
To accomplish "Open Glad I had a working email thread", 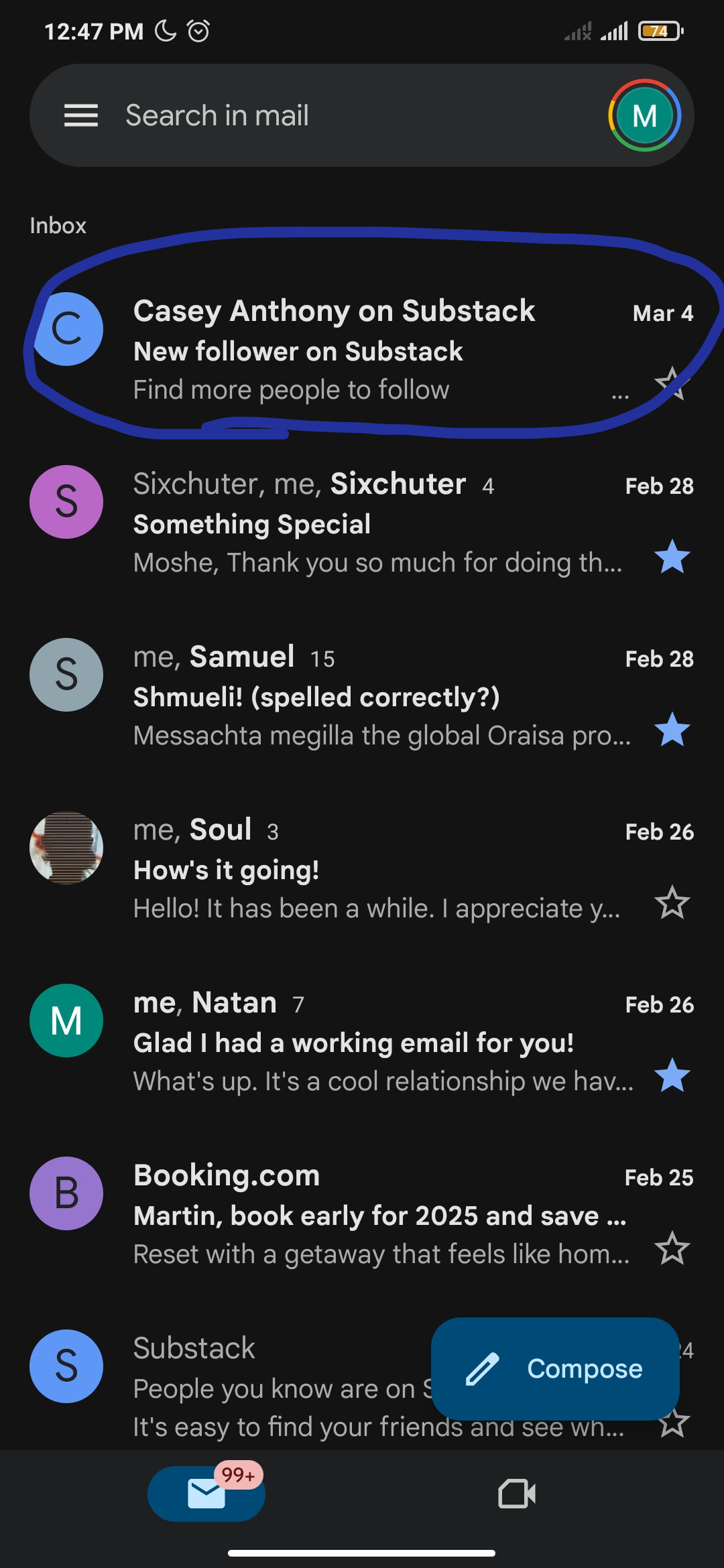I will 362,1041.
